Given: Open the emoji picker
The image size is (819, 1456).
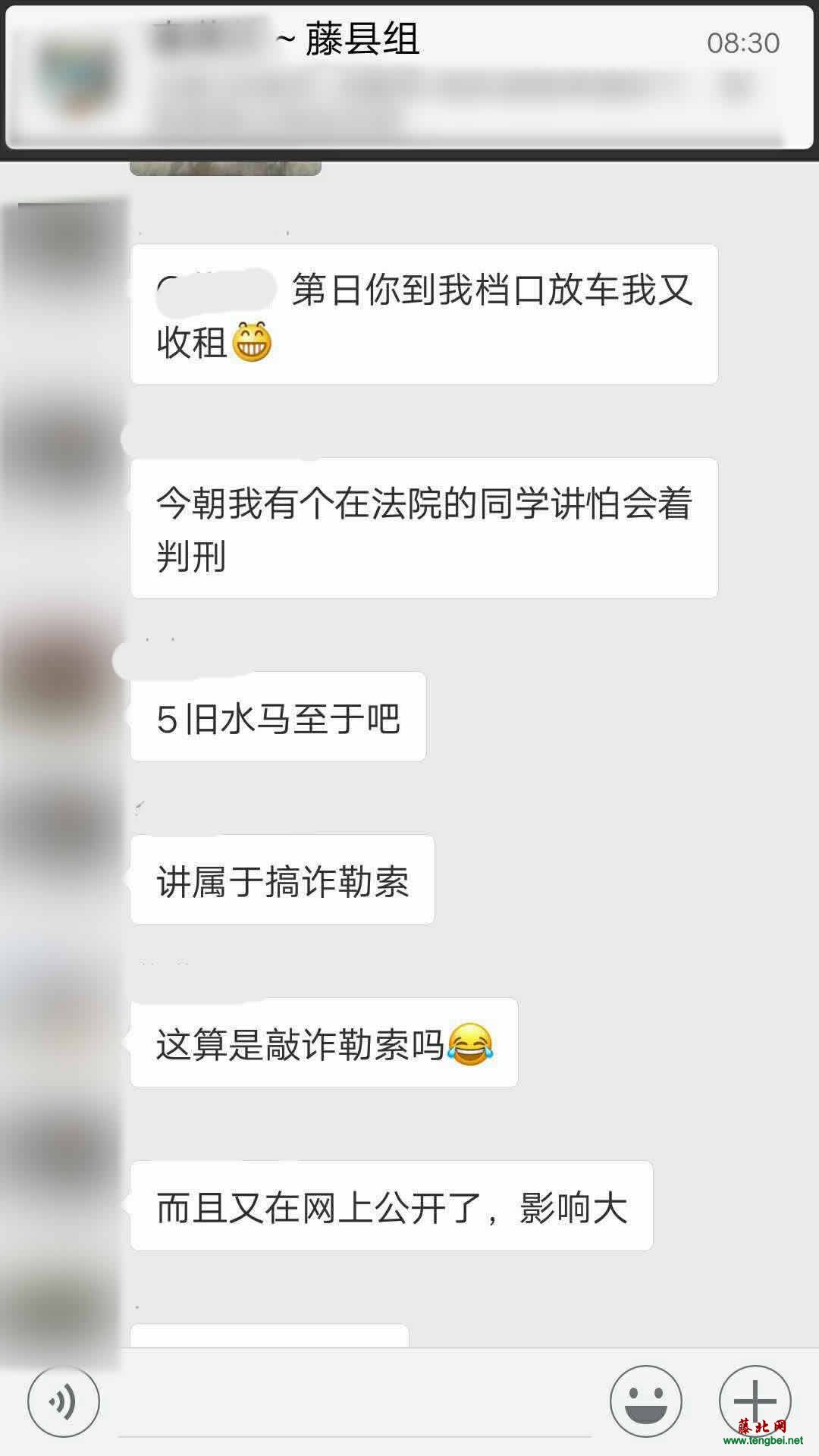Looking at the screenshot, I should pos(645,1401).
